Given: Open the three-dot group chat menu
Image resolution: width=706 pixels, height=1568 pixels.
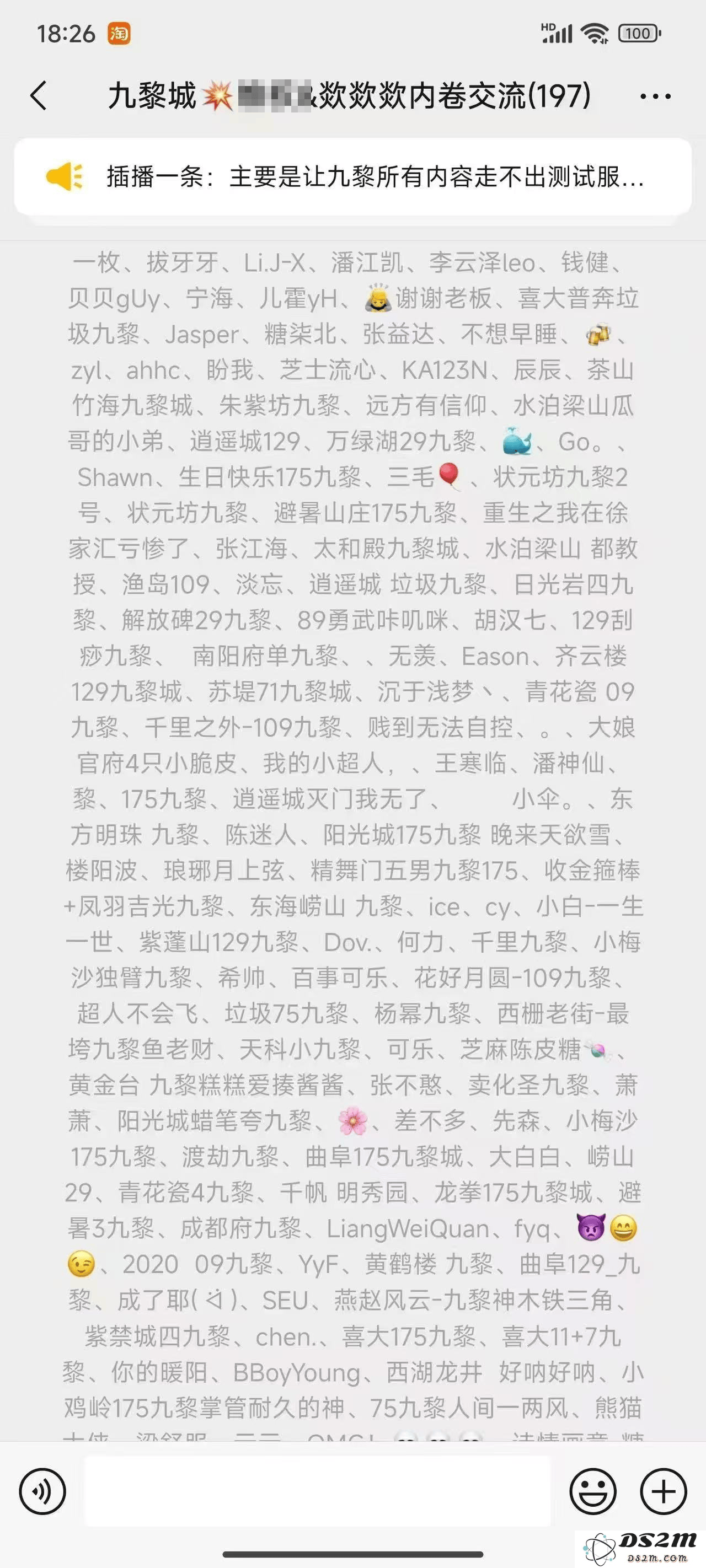Looking at the screenshot, I should (x=655, y=96).
